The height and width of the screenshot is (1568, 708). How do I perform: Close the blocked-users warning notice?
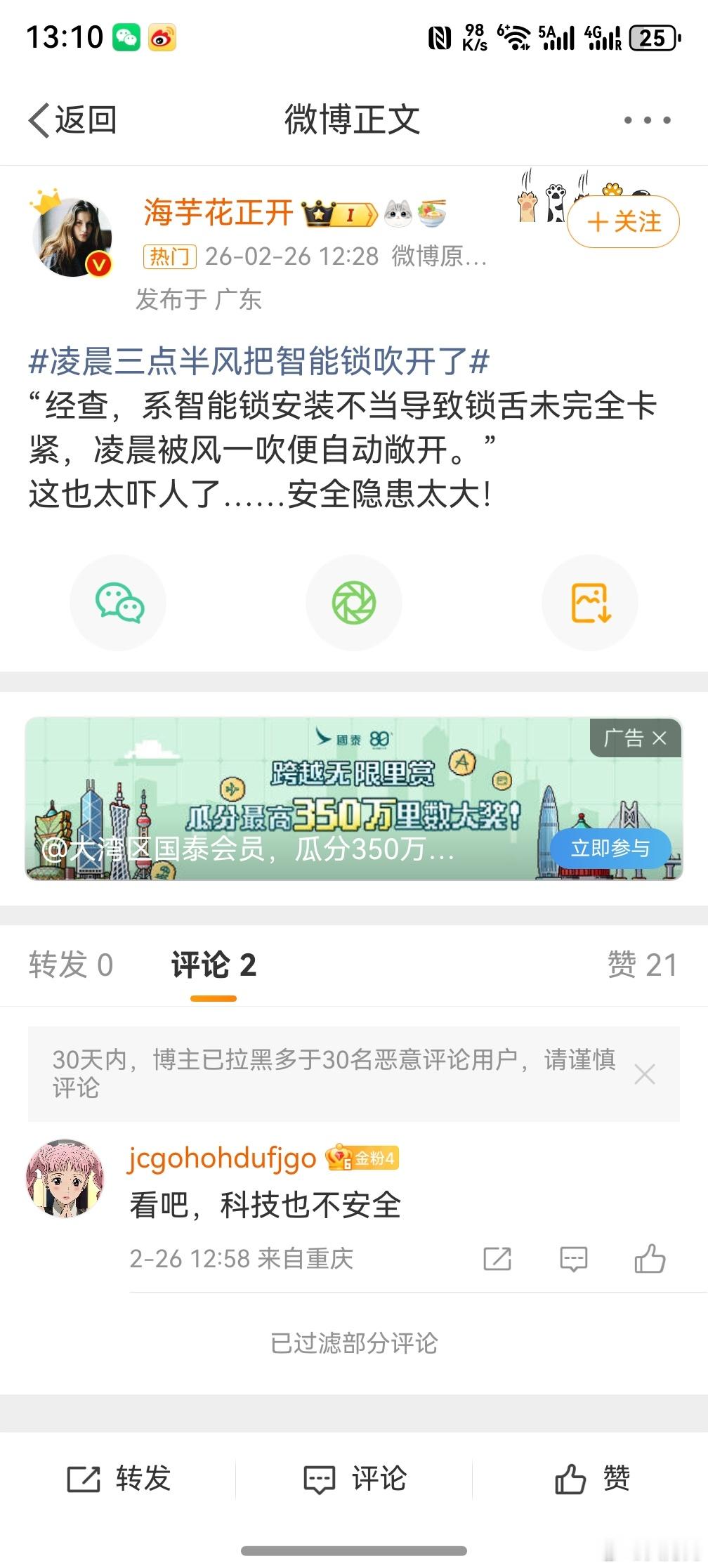point(644,1075)
